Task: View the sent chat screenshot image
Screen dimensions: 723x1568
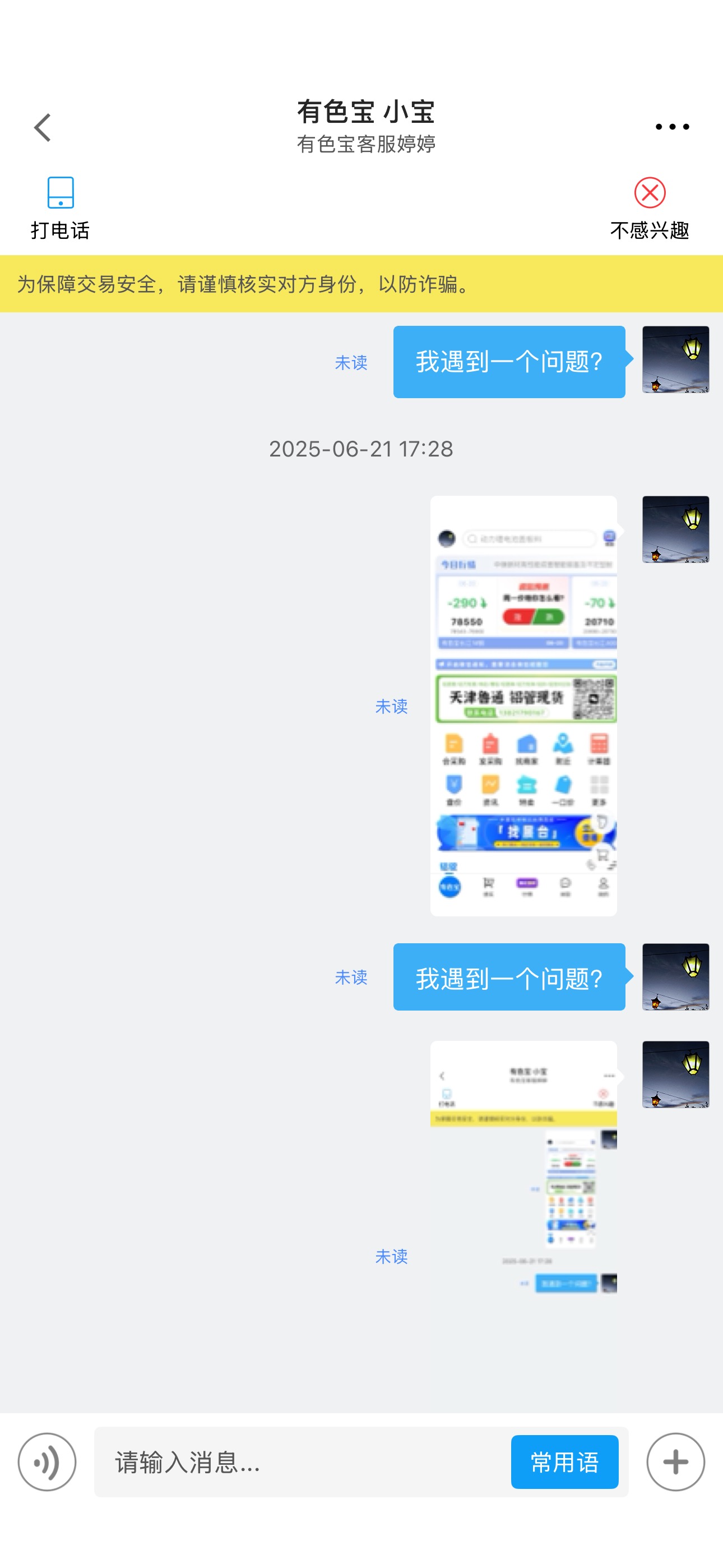Action: pos(523,1168)
